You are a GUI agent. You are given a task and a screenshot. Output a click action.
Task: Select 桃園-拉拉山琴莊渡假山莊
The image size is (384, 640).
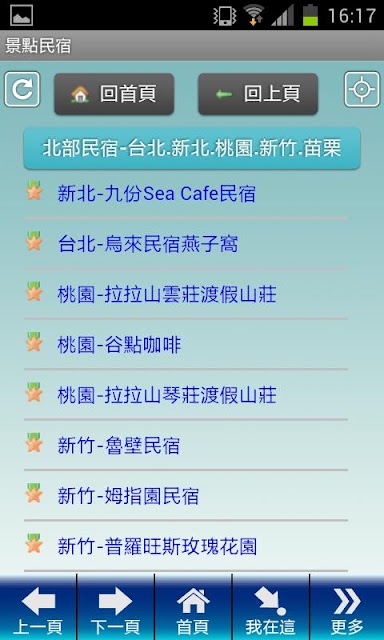[186, 395]
